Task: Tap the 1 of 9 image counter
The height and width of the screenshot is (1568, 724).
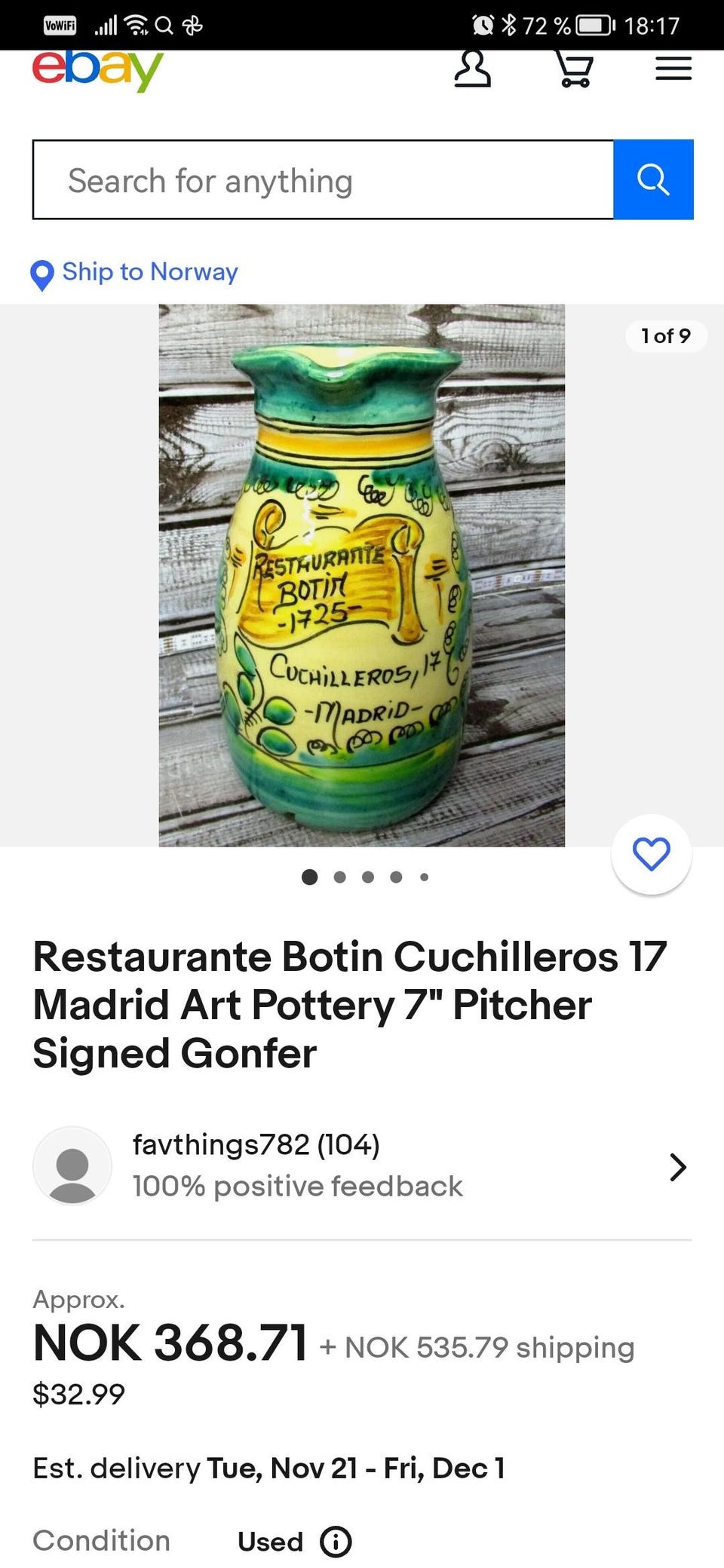Action: [x=665, y=336]
